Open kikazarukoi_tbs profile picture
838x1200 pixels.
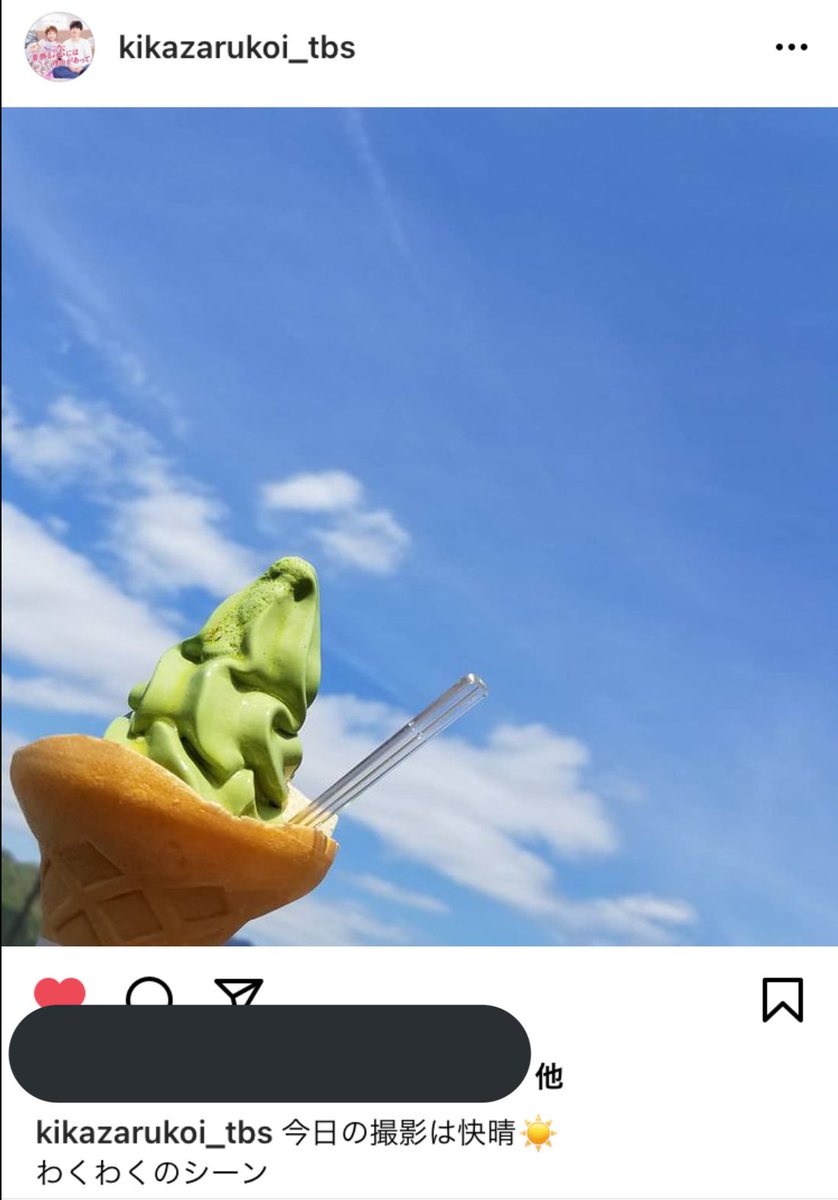coord(59,47)
